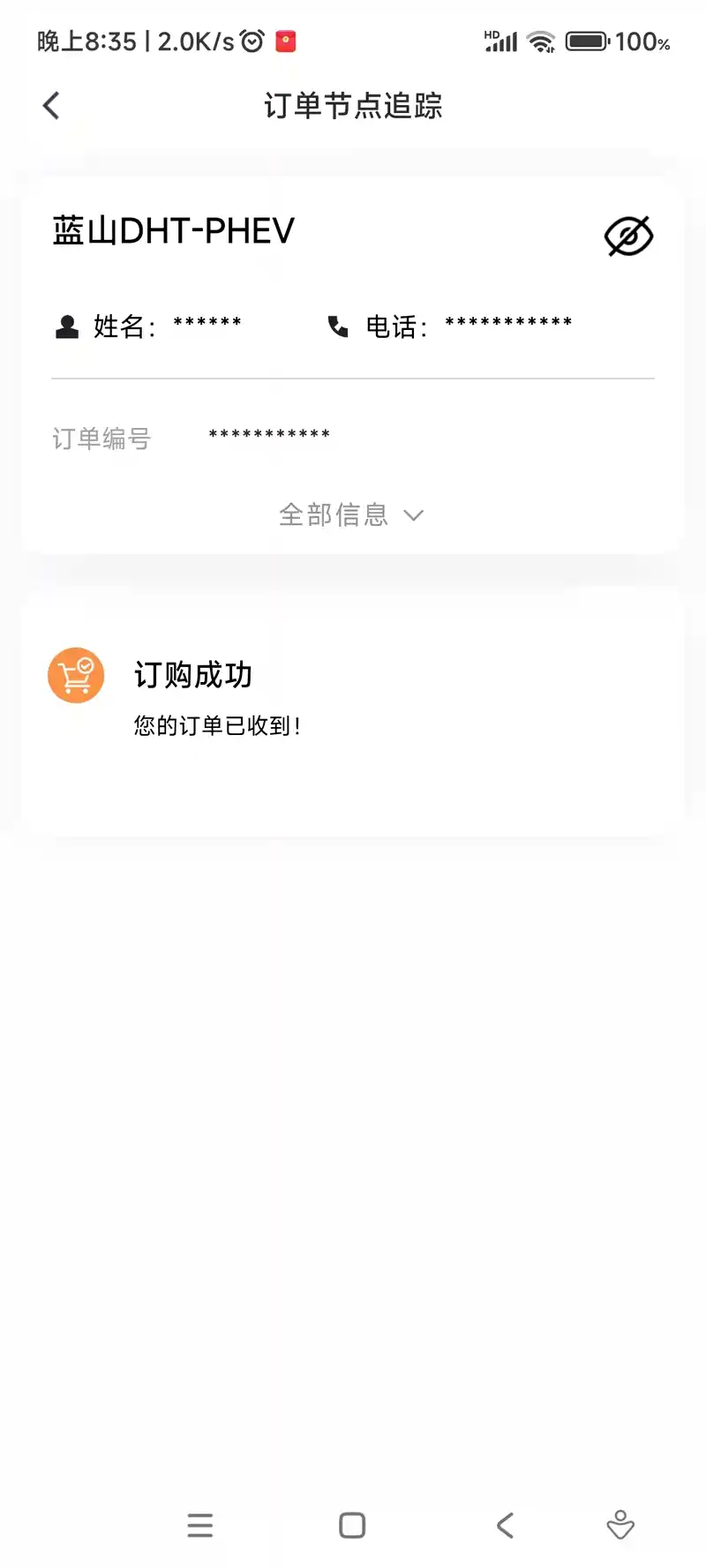706x1568 pixels.
Task: Reveal hidden order details with eye icon
Action: click(628, 236)
